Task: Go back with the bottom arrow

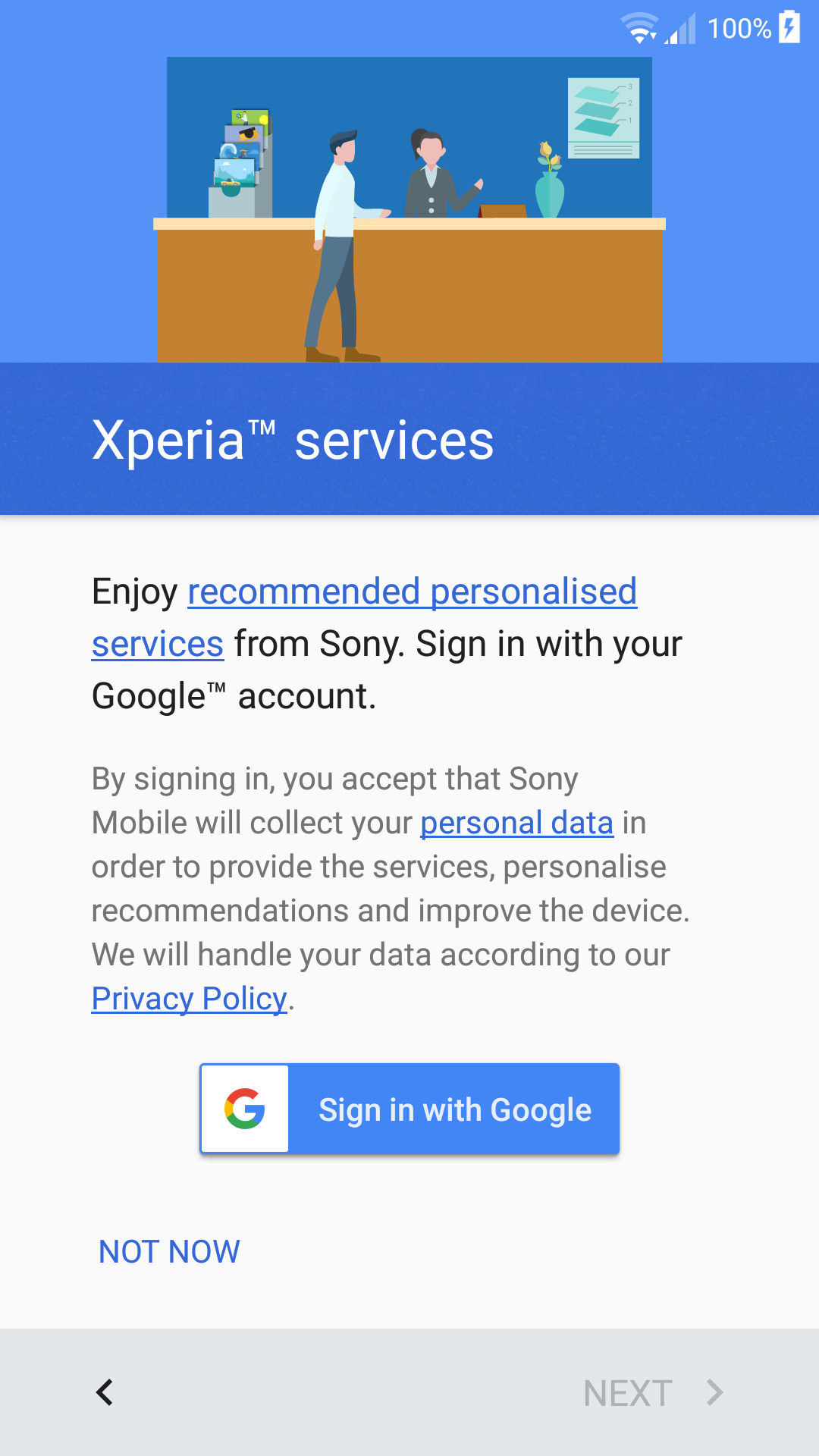Action: [105, 1392]
